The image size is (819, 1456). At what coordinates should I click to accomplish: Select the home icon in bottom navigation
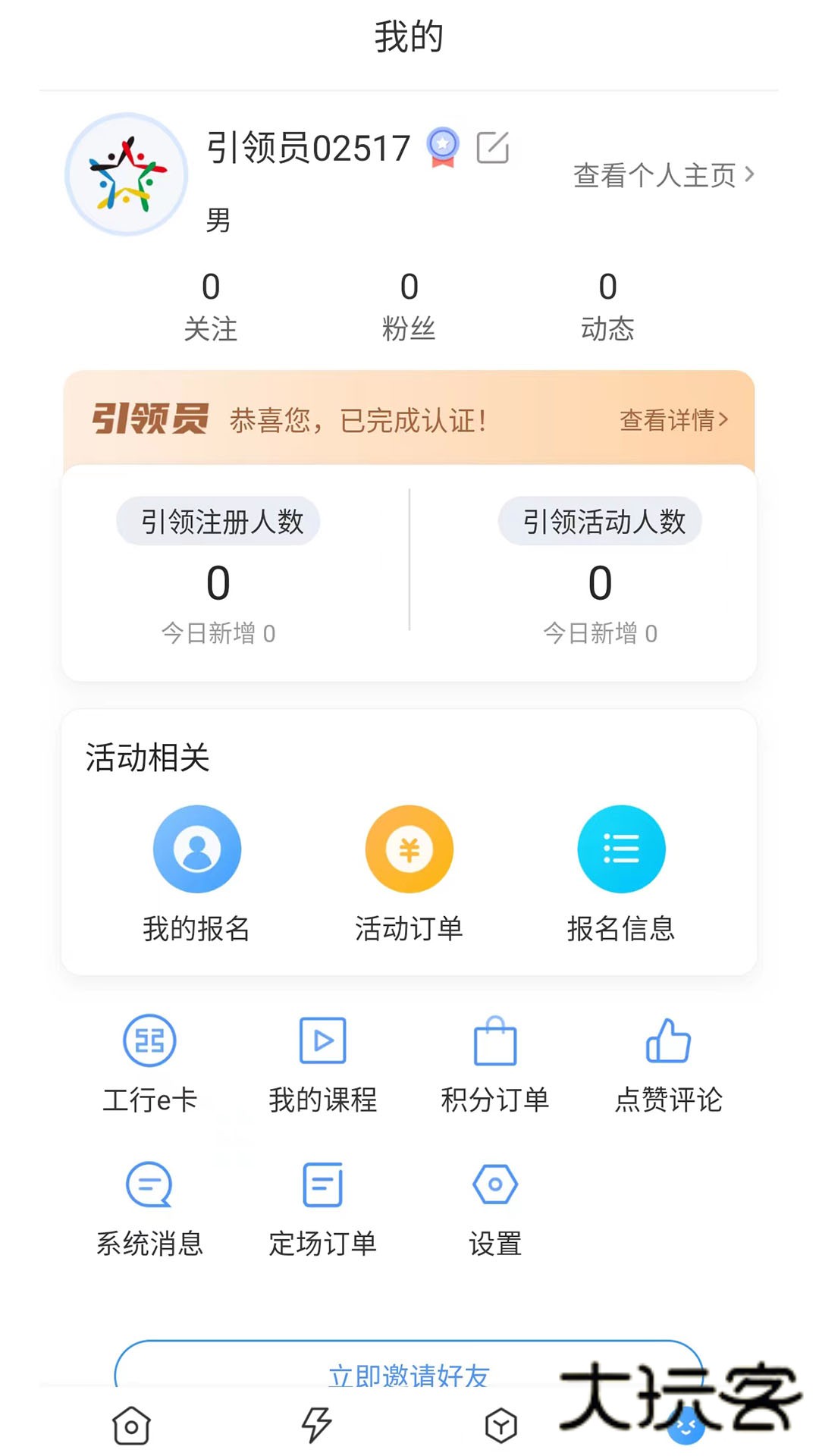click(x=130, y=1424)
